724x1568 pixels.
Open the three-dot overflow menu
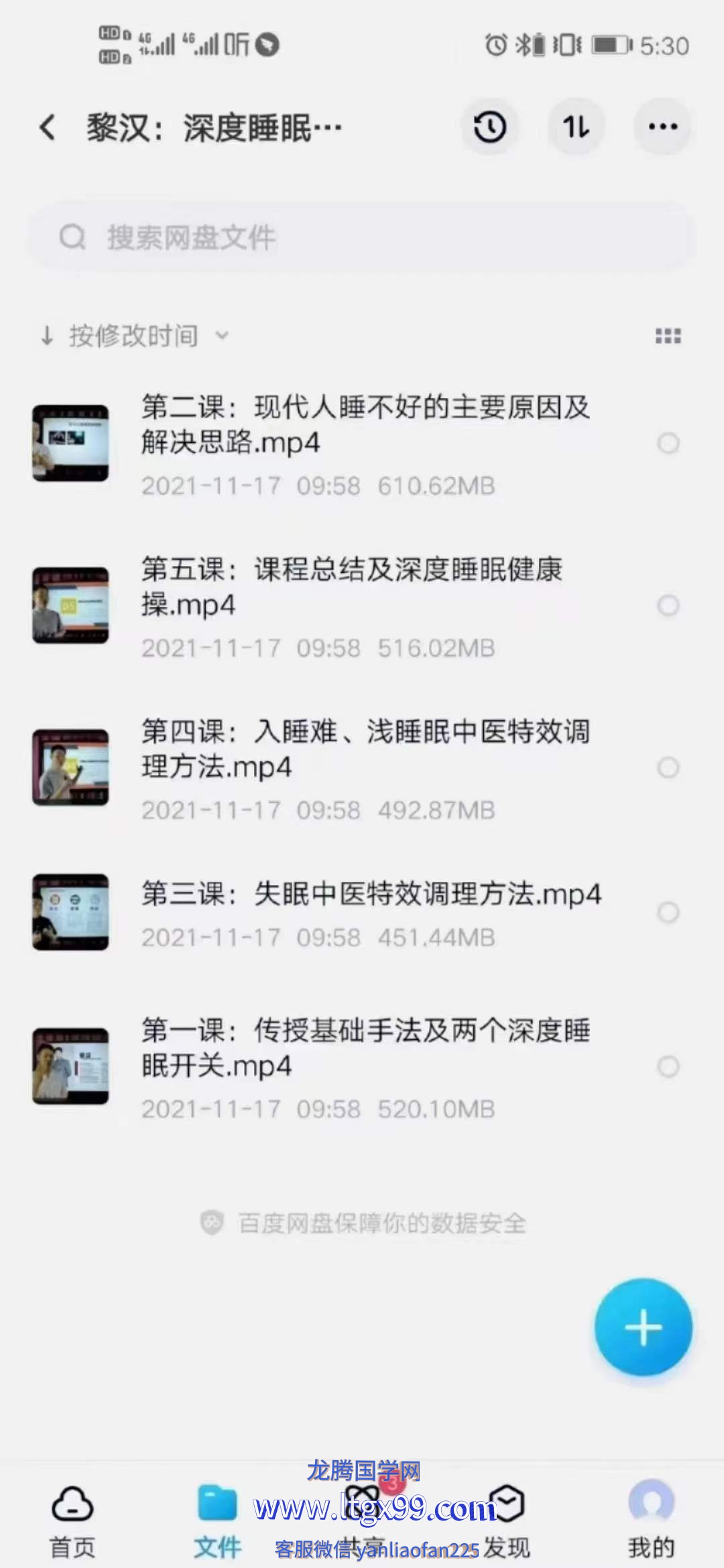(x=662, y=127)
